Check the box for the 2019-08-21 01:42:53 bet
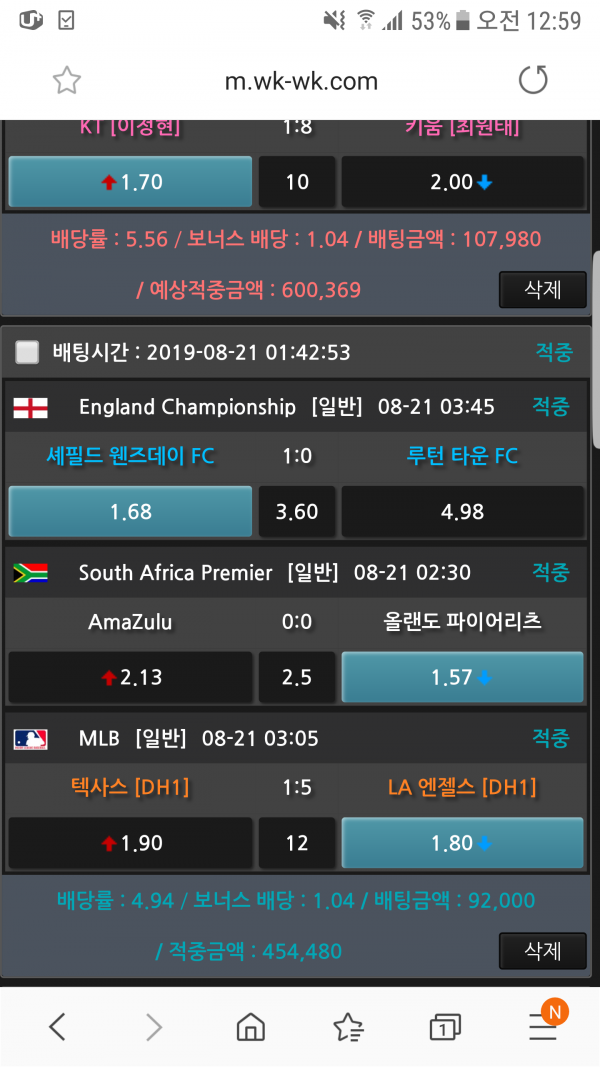This screenshot has width=600, height=1067. [27, 352]
